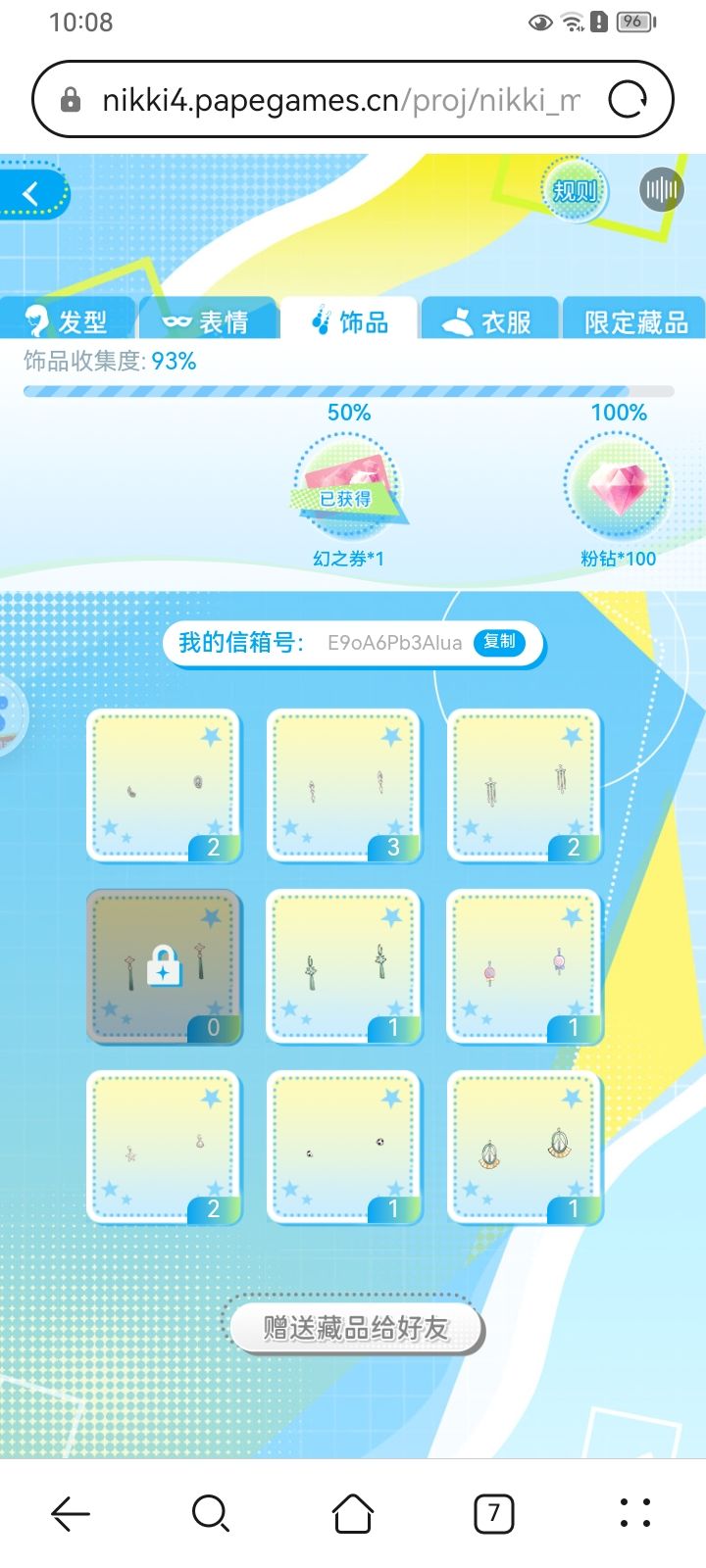Tap the accessory card showing count 3
The width and height of the screenshot is (706, 1568).
point(344,784)
